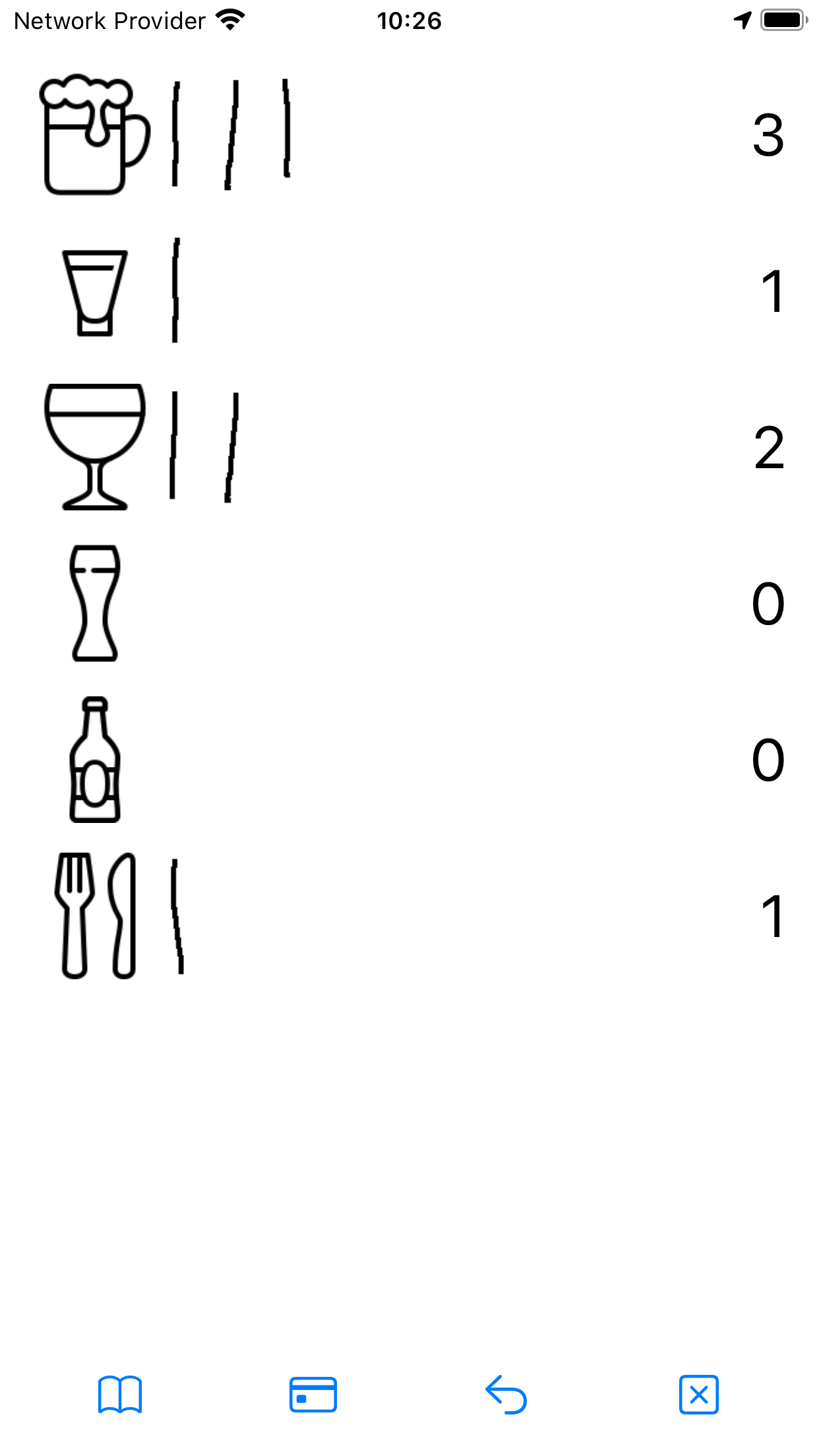
Task: Undo the last tally with the arrow icon
Action: 506,1394
